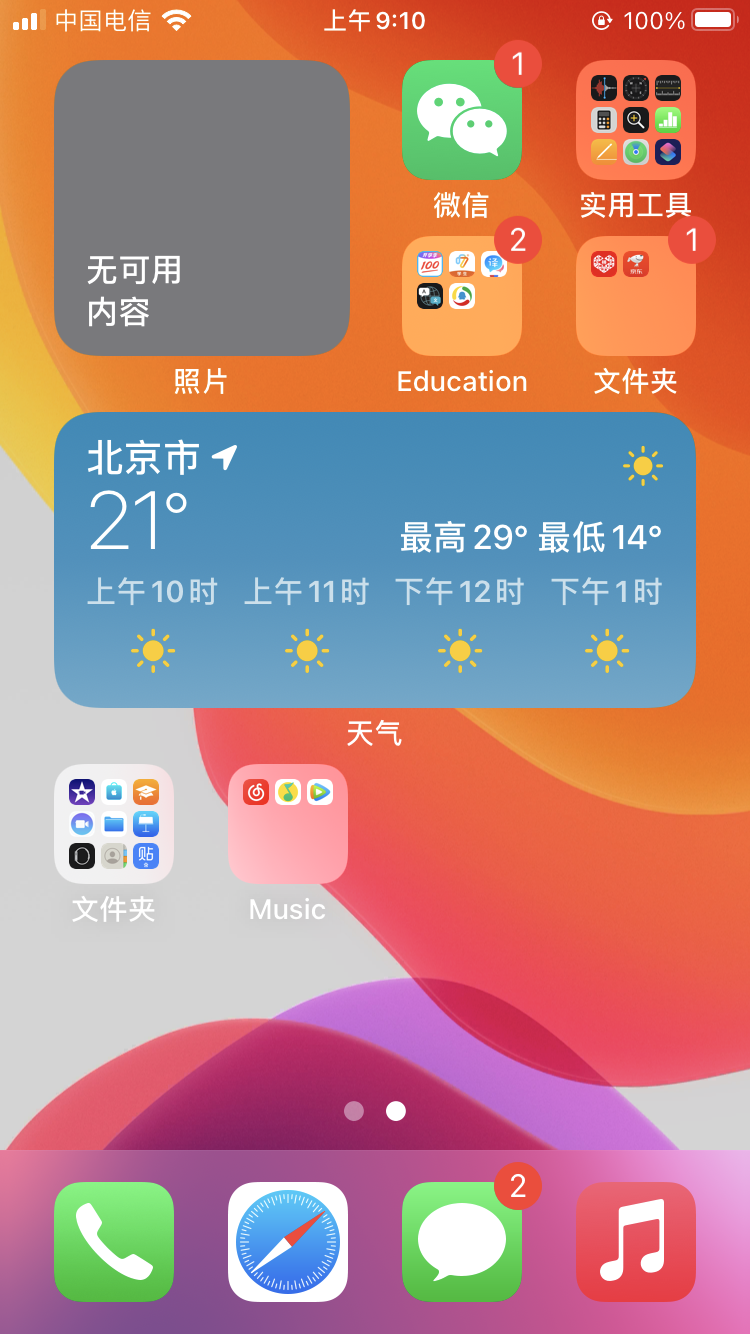Image resolution: width=750 pixels, height=1334 pixels.
Task: Open the 实用工具 utilities folder
Action: 635,120
